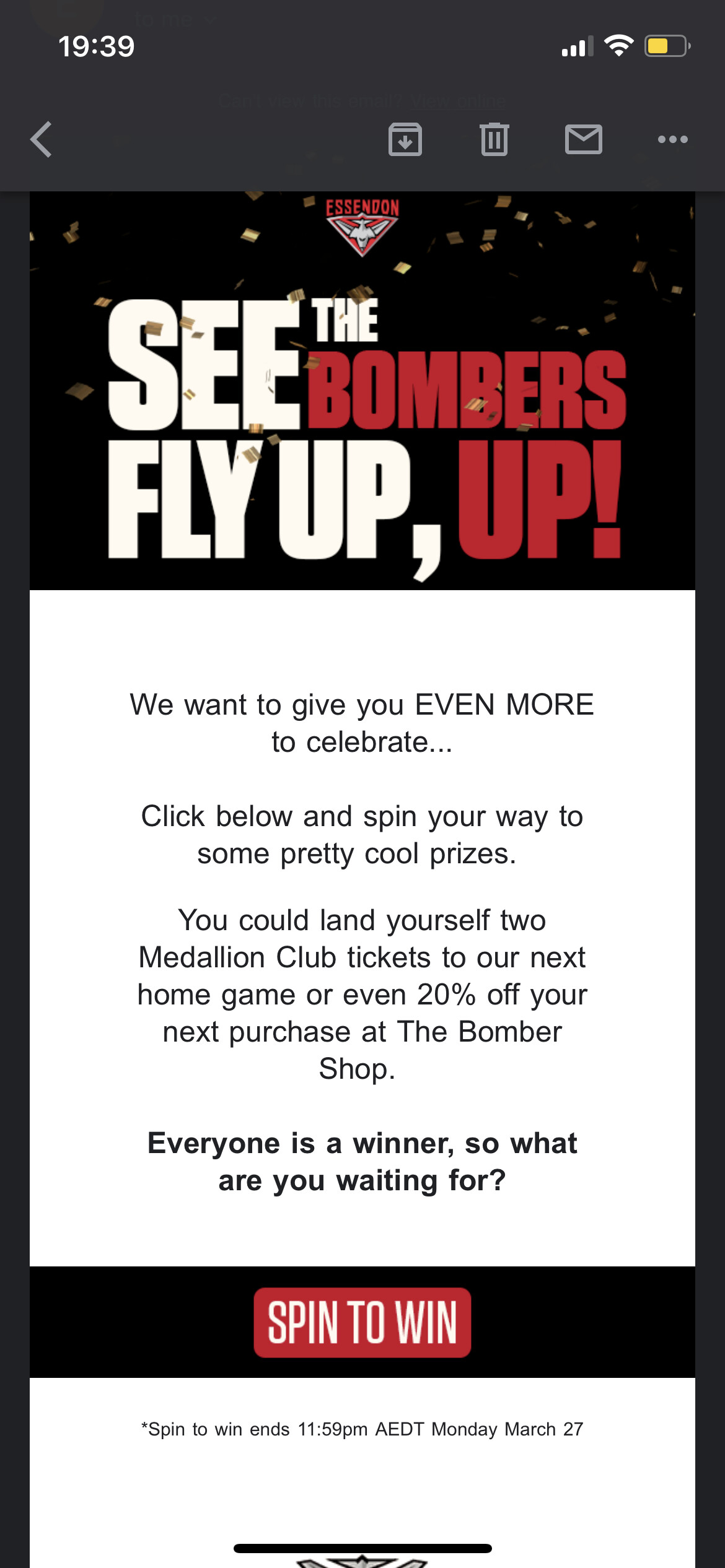Open the three-dot overflow menu
Screen dimensions: 725x1568
[673, 139]
